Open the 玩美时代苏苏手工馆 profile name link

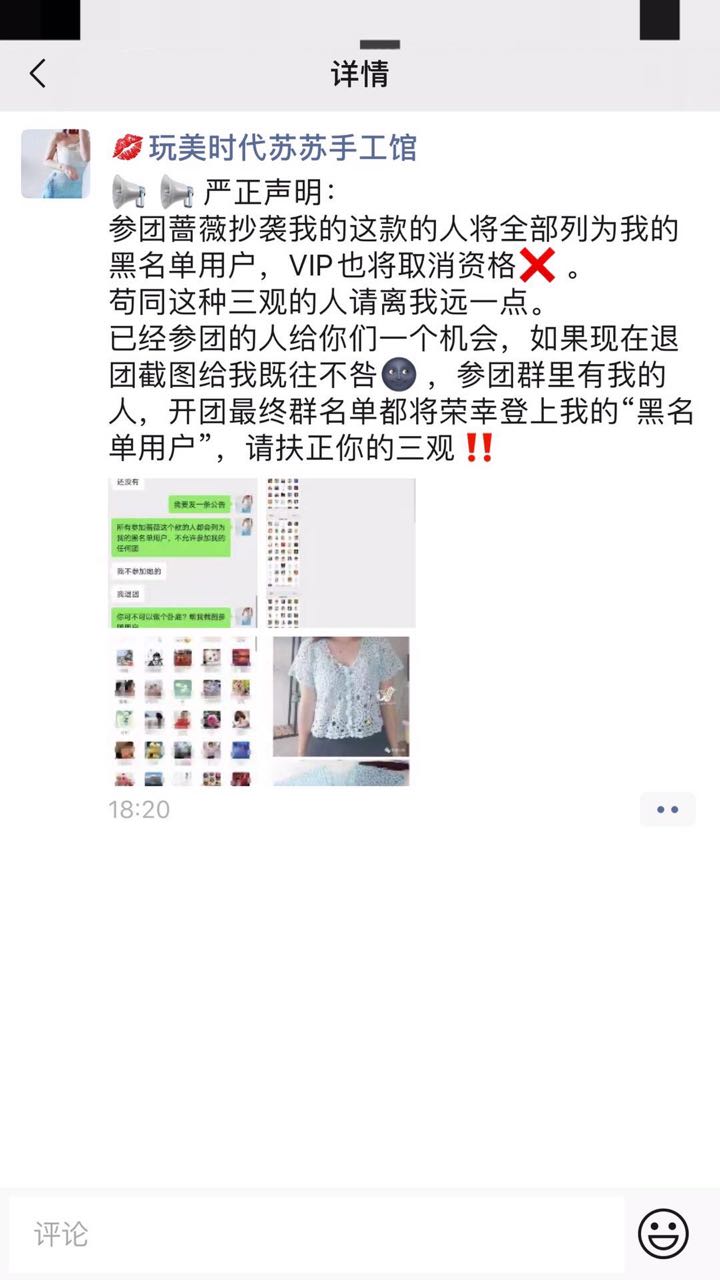282,148
